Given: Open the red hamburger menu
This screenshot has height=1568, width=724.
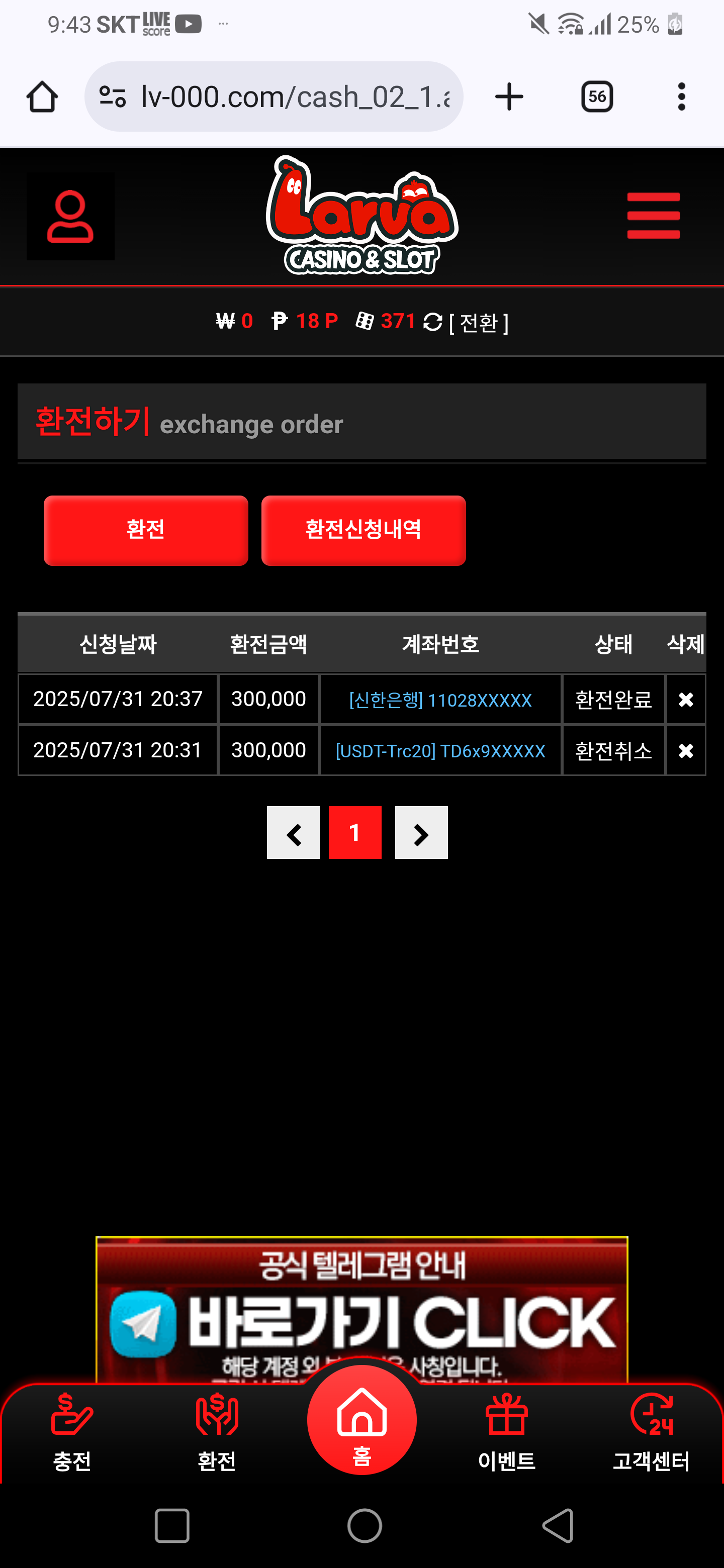Looking at the screenshot, I should tap(654, 216).
